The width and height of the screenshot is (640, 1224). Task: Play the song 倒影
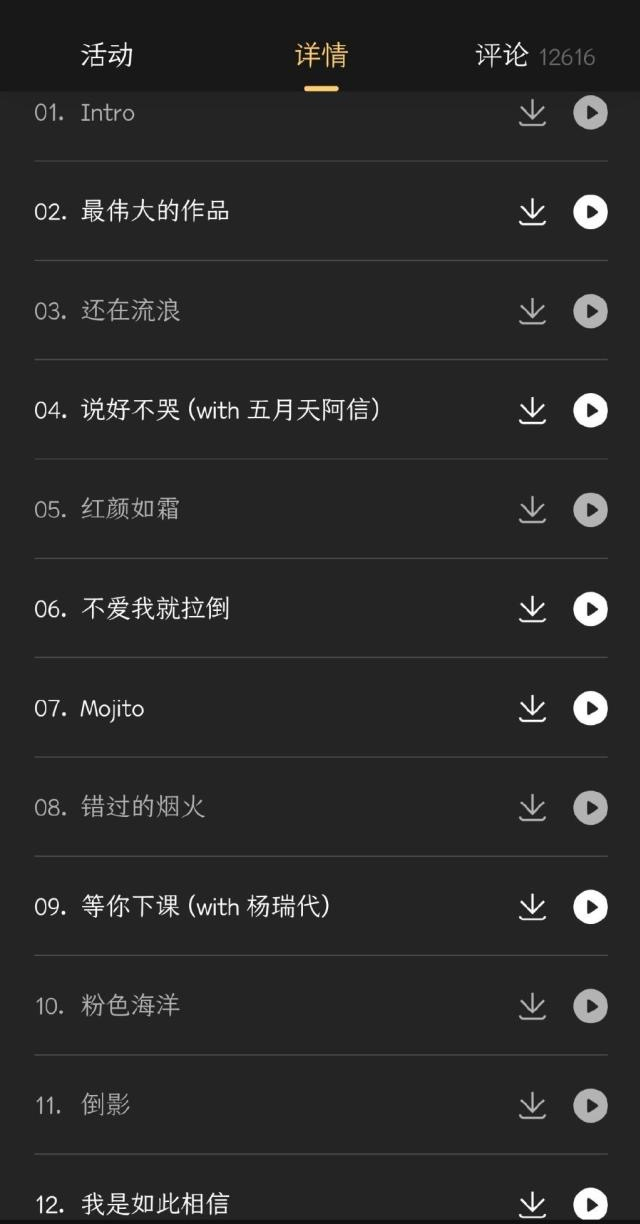click(590, 1105)
